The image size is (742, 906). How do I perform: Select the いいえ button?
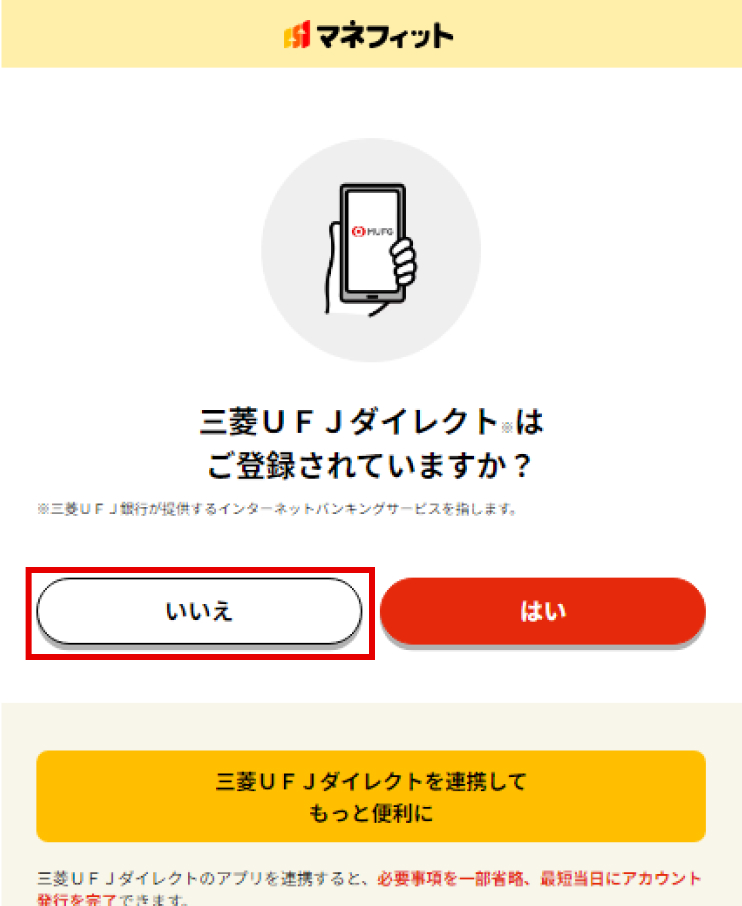[x=199, y=611]
